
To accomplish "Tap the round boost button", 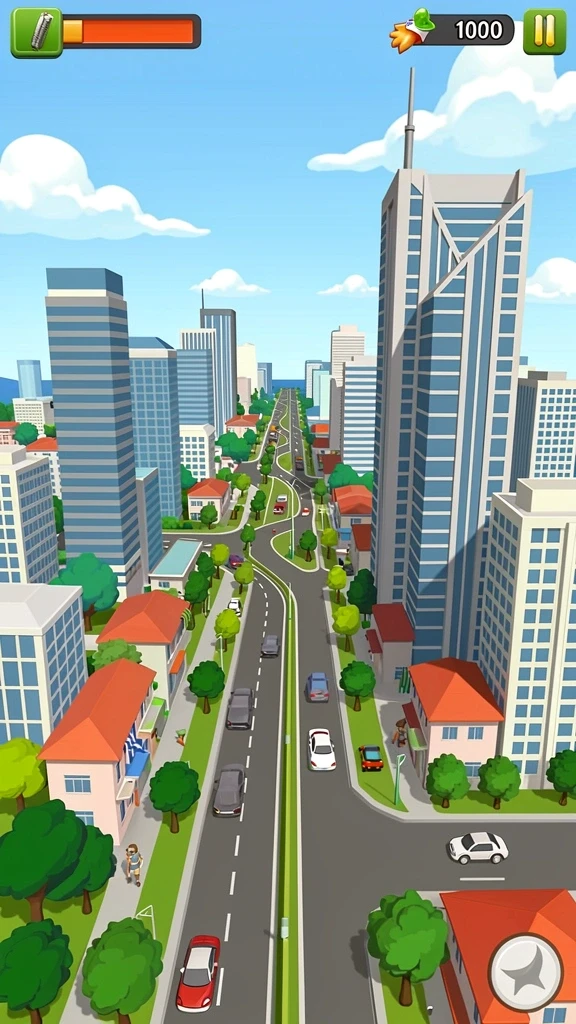I will coord(526,971).
